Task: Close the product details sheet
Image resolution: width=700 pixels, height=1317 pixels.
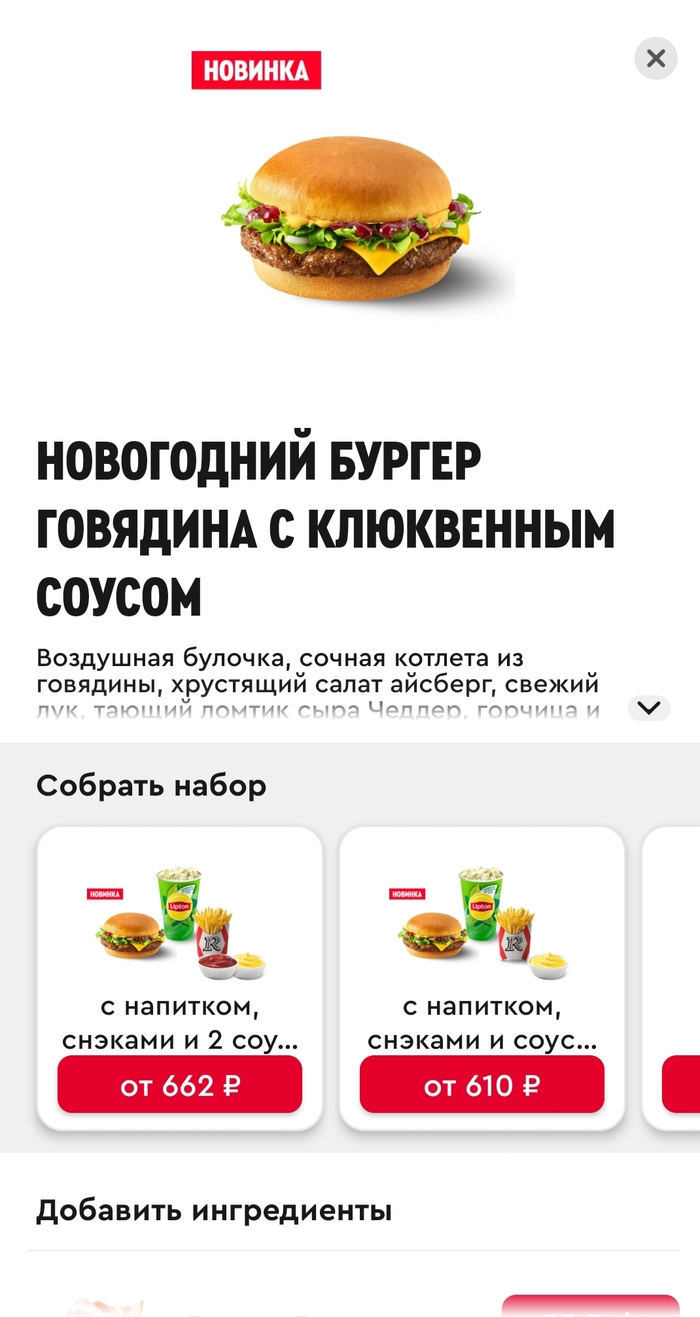Action: pos(656,59)
